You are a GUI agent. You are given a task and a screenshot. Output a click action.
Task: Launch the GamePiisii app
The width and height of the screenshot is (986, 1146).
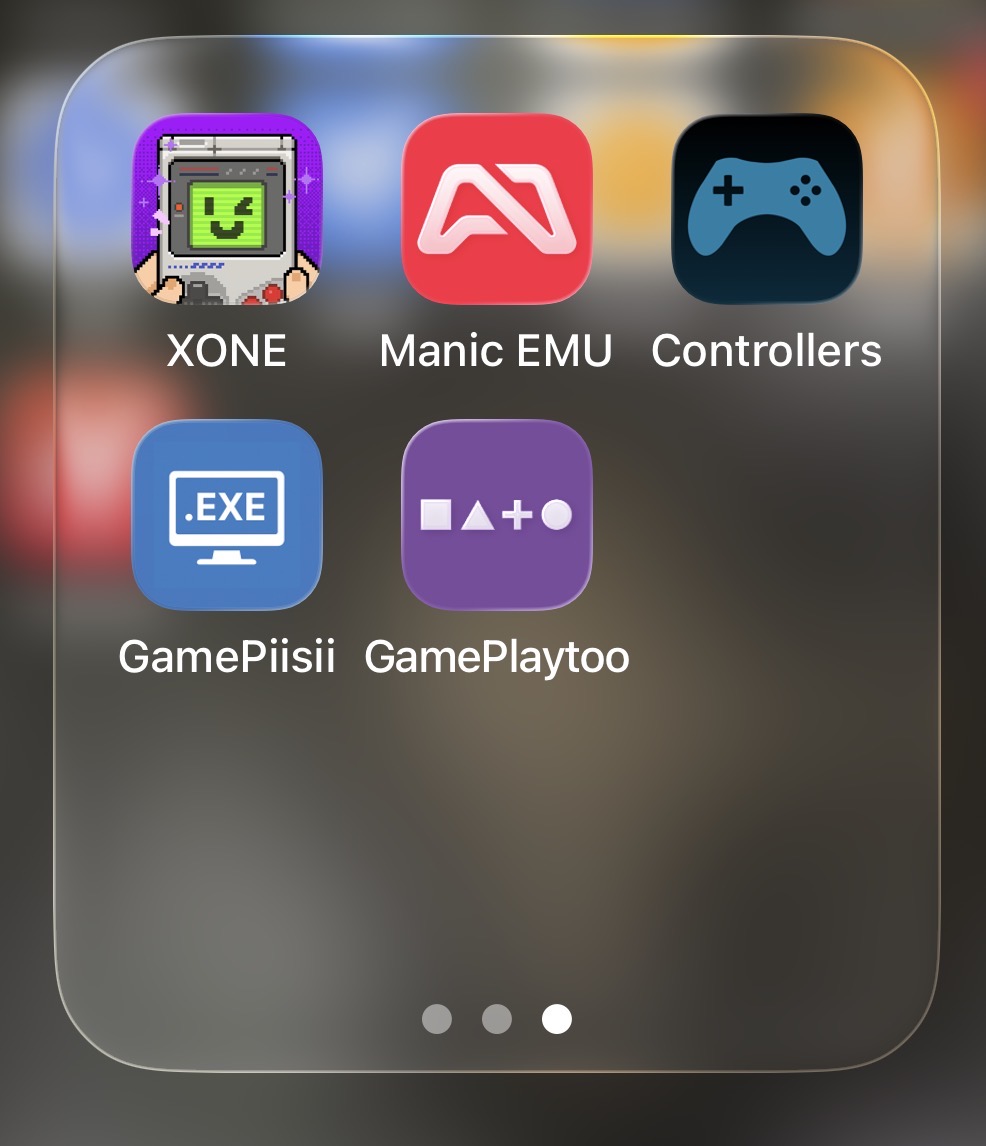tap(227, 515)
